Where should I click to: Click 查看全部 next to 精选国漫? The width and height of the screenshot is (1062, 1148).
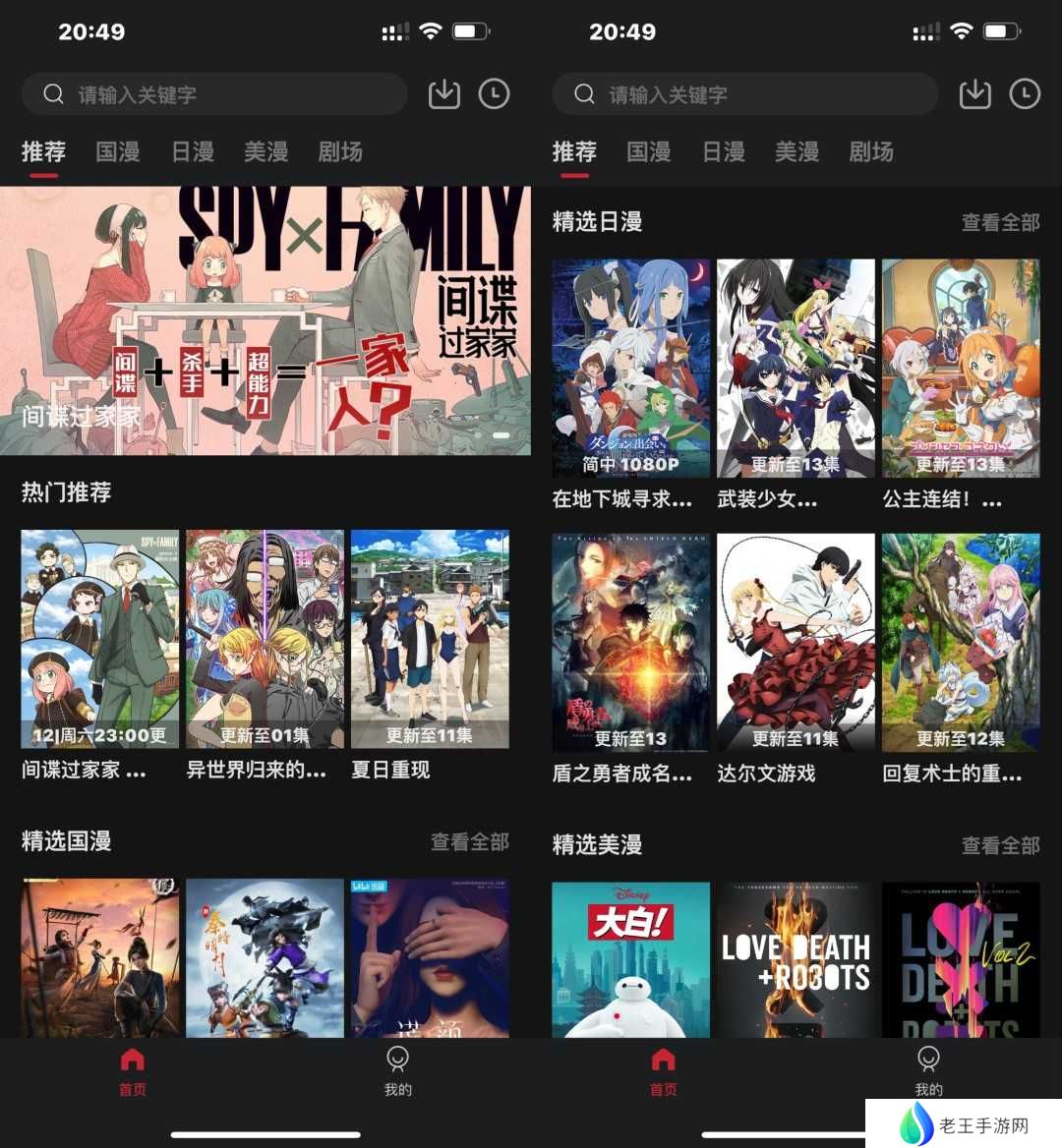pyautogui.click(x=470, y=842)
